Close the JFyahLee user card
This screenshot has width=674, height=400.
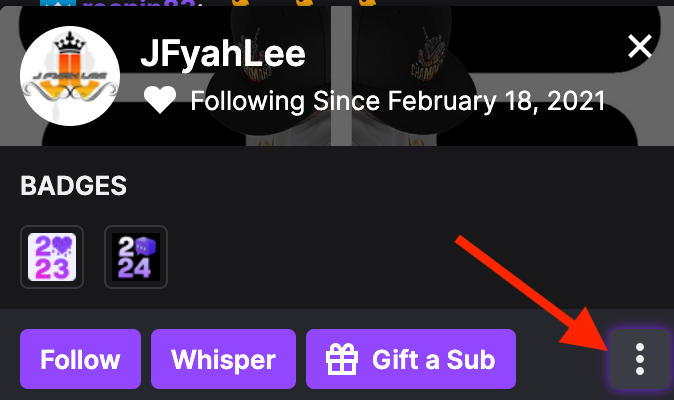pos(639,45)
